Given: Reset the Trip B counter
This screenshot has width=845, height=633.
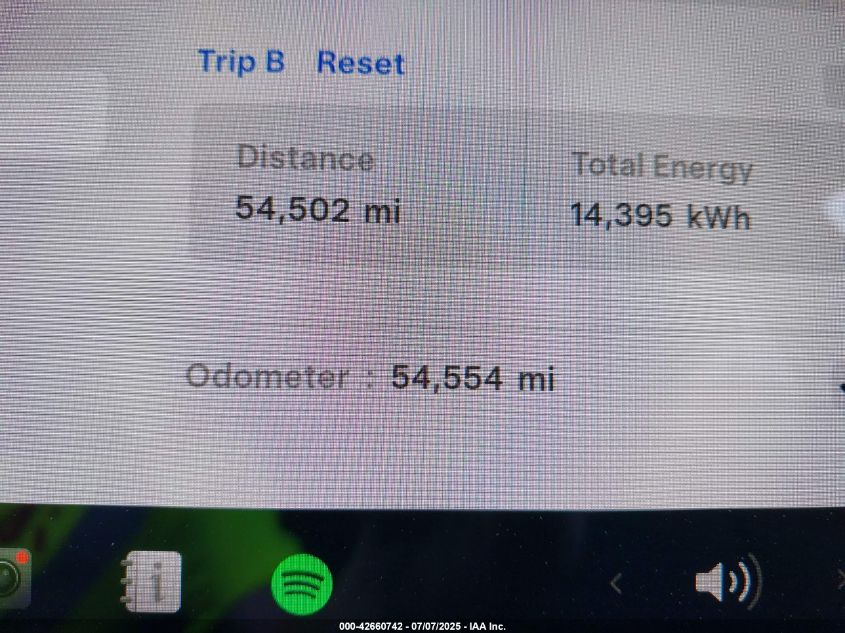Looking at the screenshot, I should click(x=360, y=63).
